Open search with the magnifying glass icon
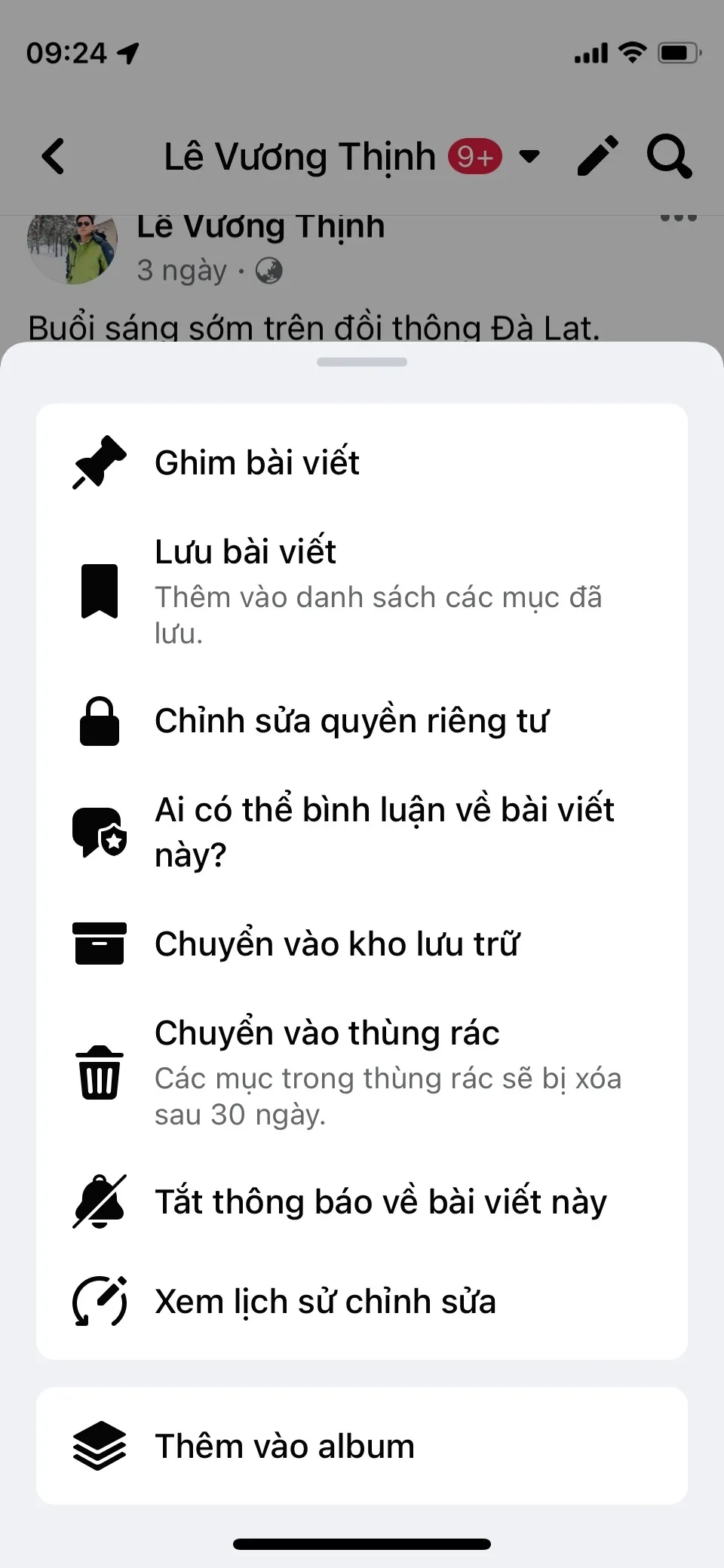The width and height of the screenshot is (724, 1568). pyautogui.click(x=668, y=156)
